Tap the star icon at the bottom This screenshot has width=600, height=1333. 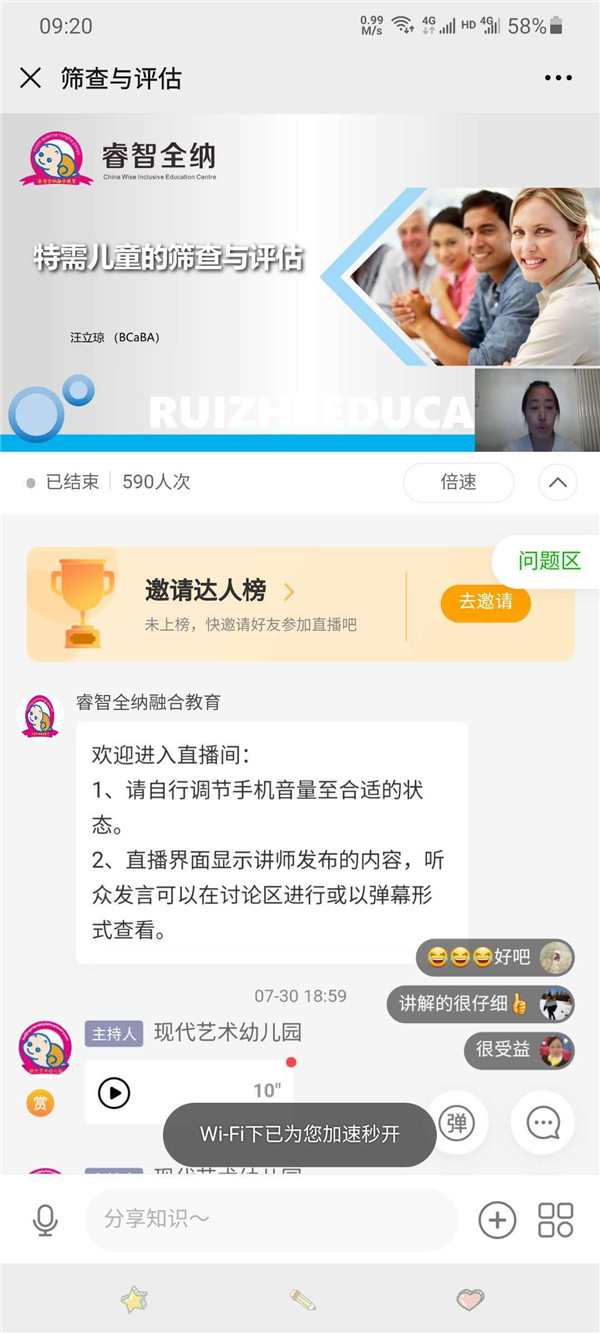(134, 1299)
